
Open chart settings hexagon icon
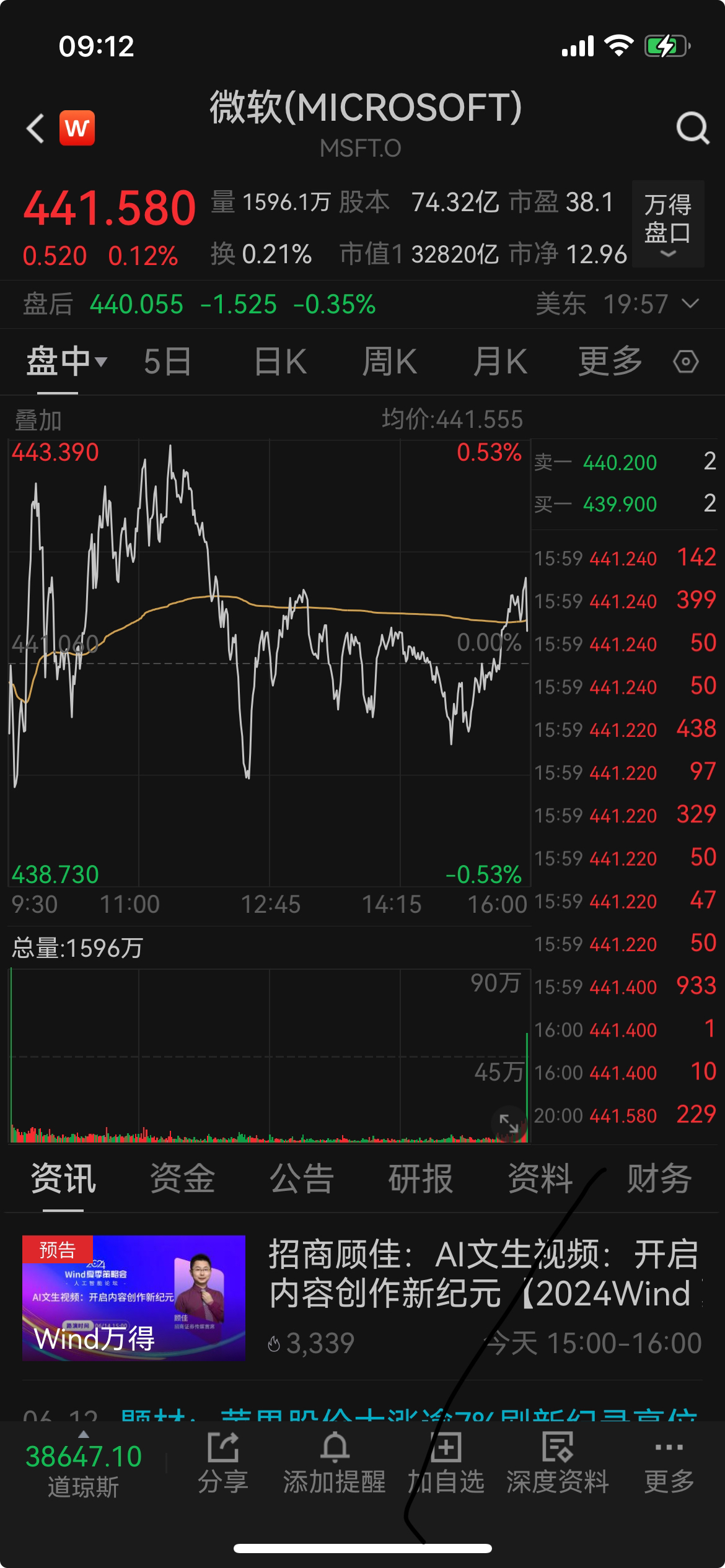[686, 362]
